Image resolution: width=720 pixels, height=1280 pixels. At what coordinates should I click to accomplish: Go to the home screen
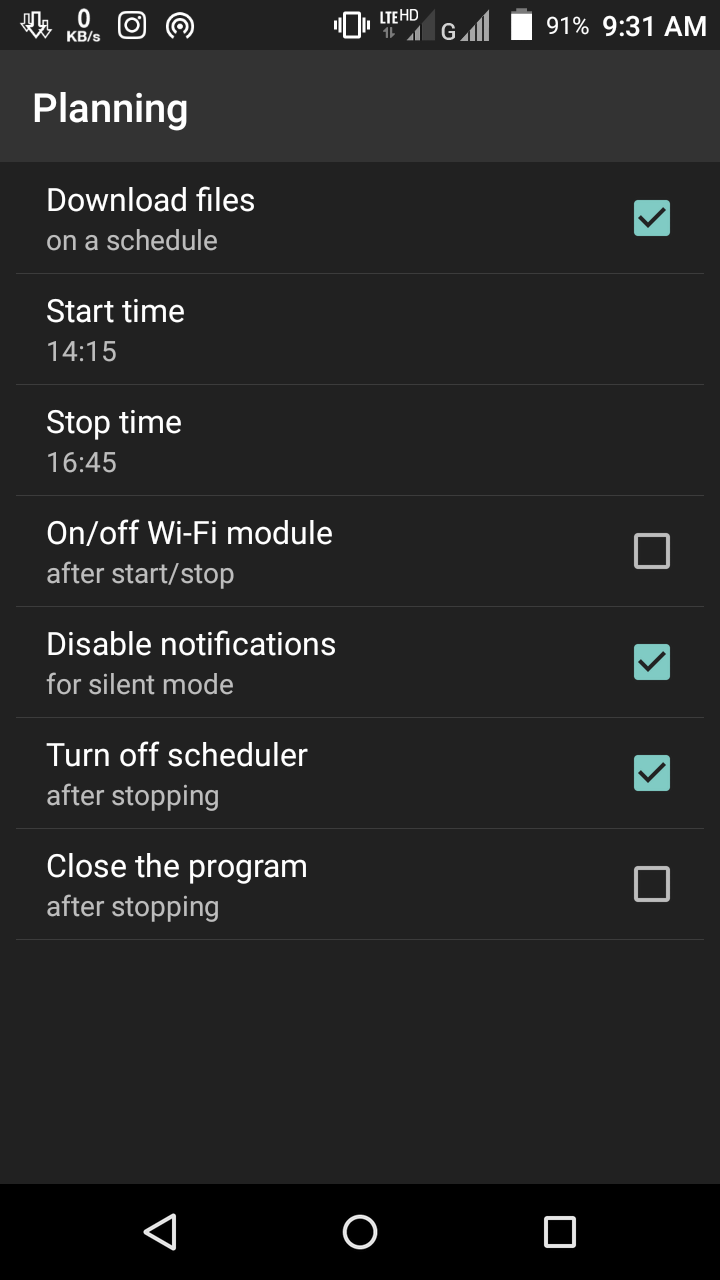point(360,1232)
